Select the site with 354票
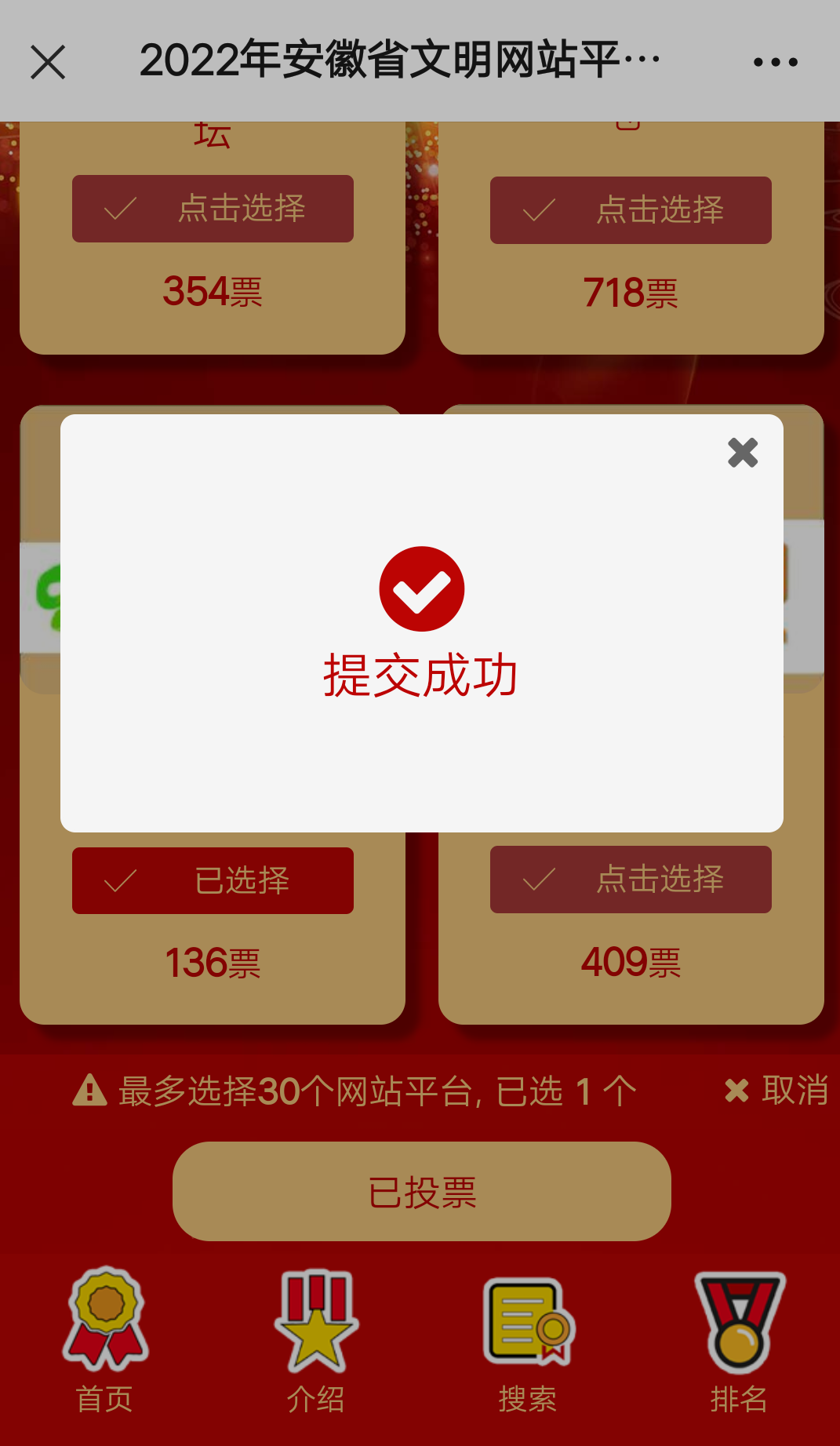Image resolution: width=840 pixels, height=1446 pixels. [213, 209]
